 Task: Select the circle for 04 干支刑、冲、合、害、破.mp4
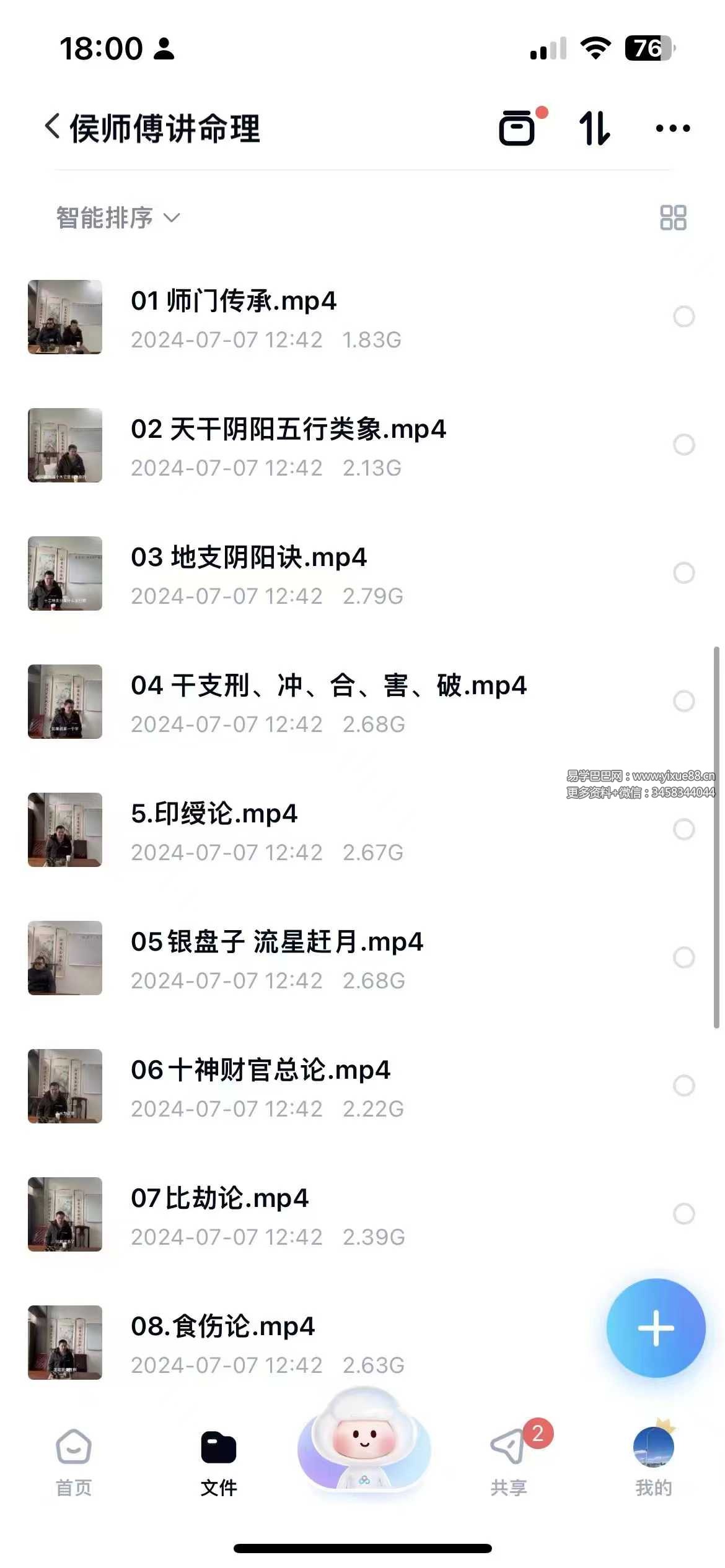tap(683, 701)
